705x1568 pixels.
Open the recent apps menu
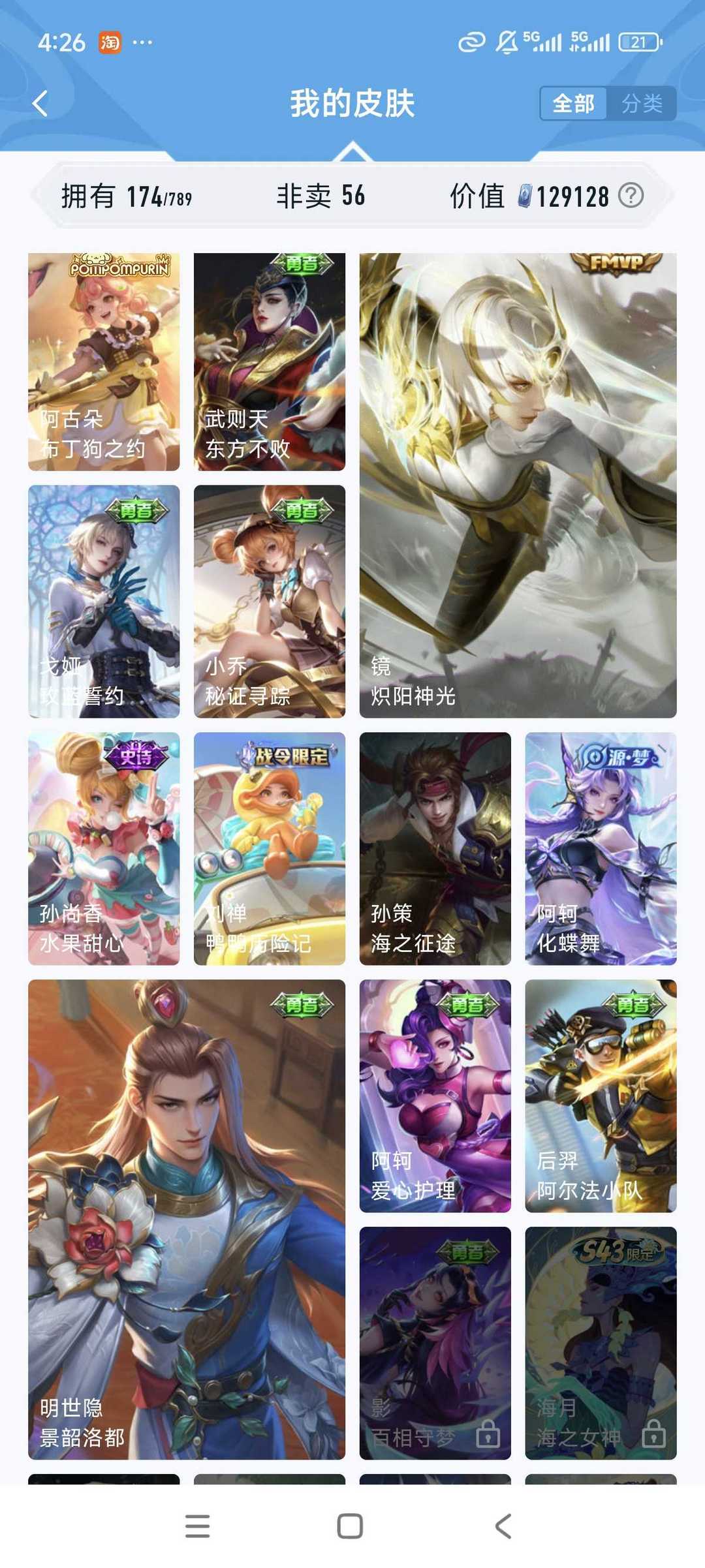tap(197, 1526)
